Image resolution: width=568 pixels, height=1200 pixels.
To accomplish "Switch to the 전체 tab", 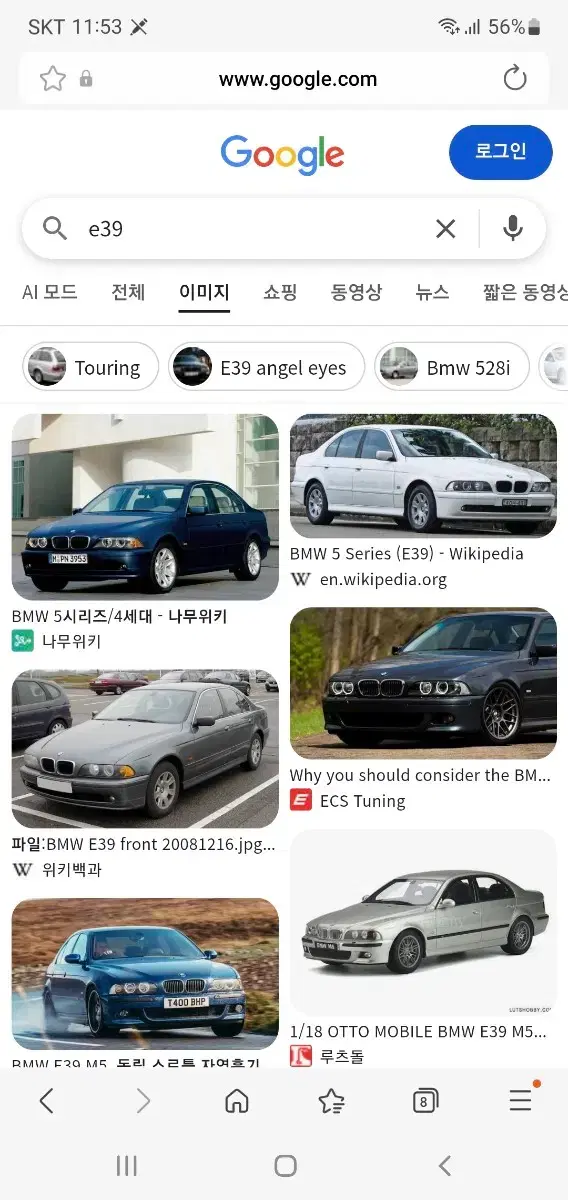I will pyautogui.click(x=128, y=292).
